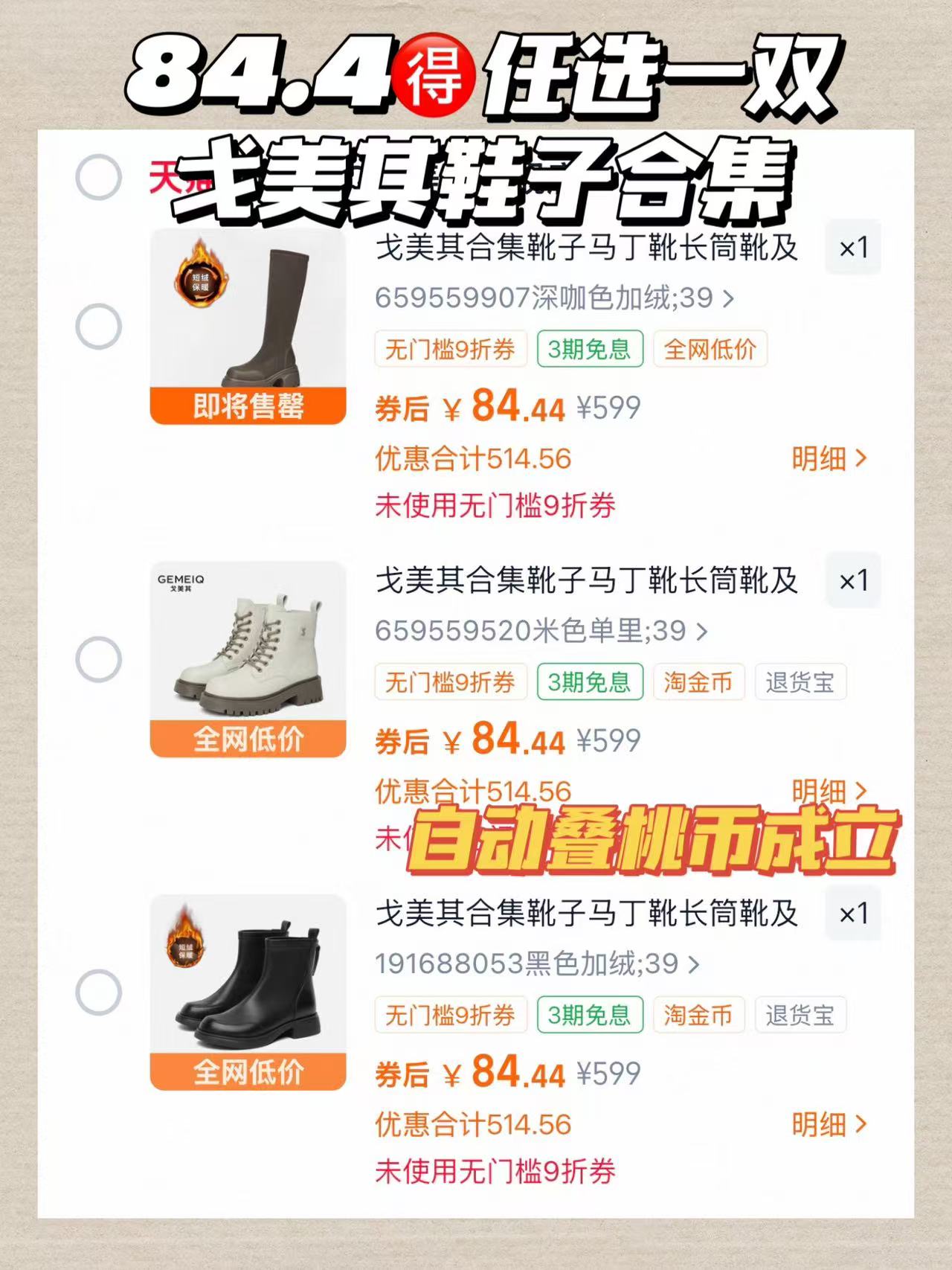The width and height of the screenshot is (952, 1270).
Task: Select the 淘金币 icon on the beige boots item
Action: 698,683
